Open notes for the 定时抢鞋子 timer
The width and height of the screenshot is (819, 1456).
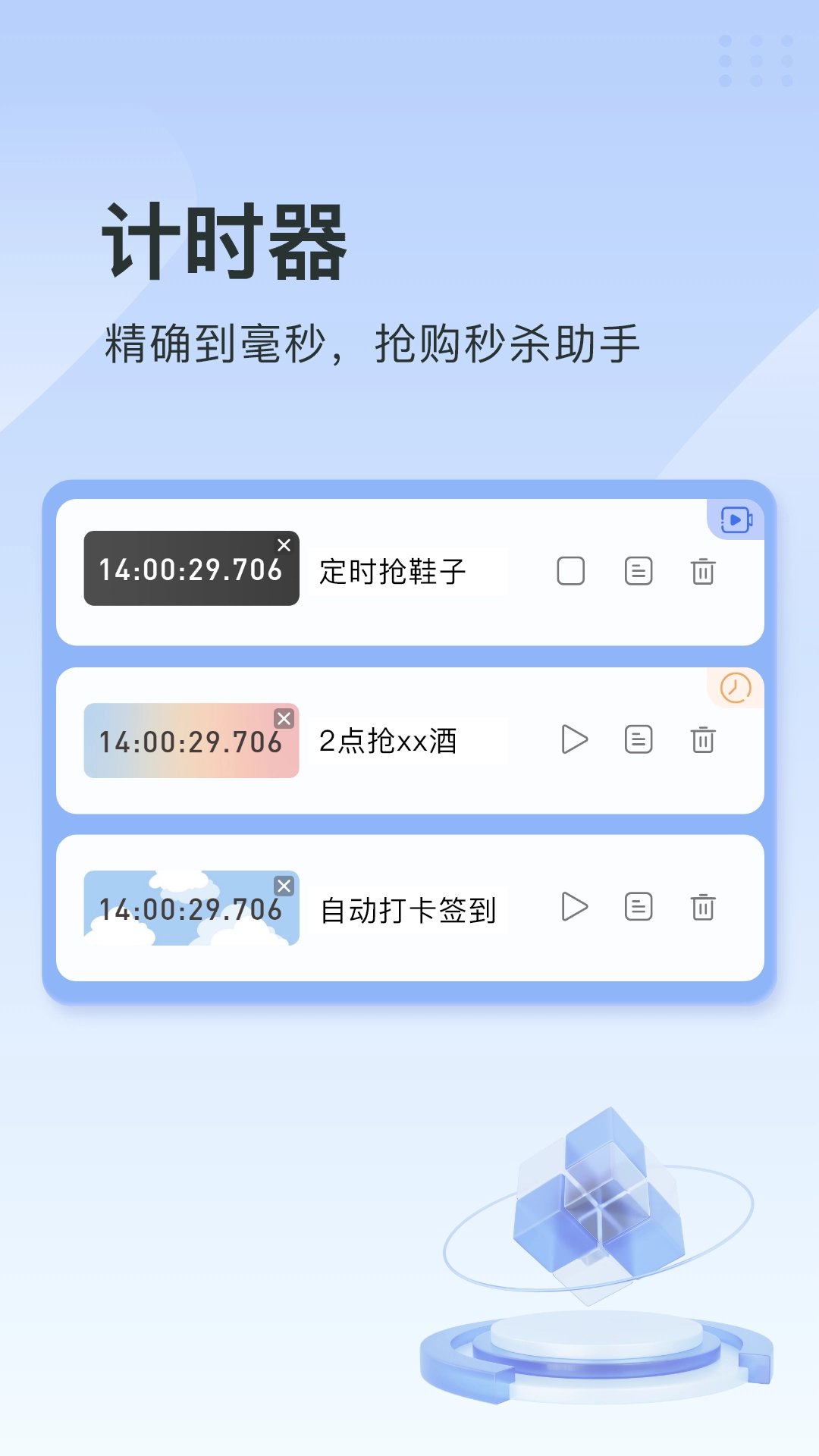(x=639, y=573)
